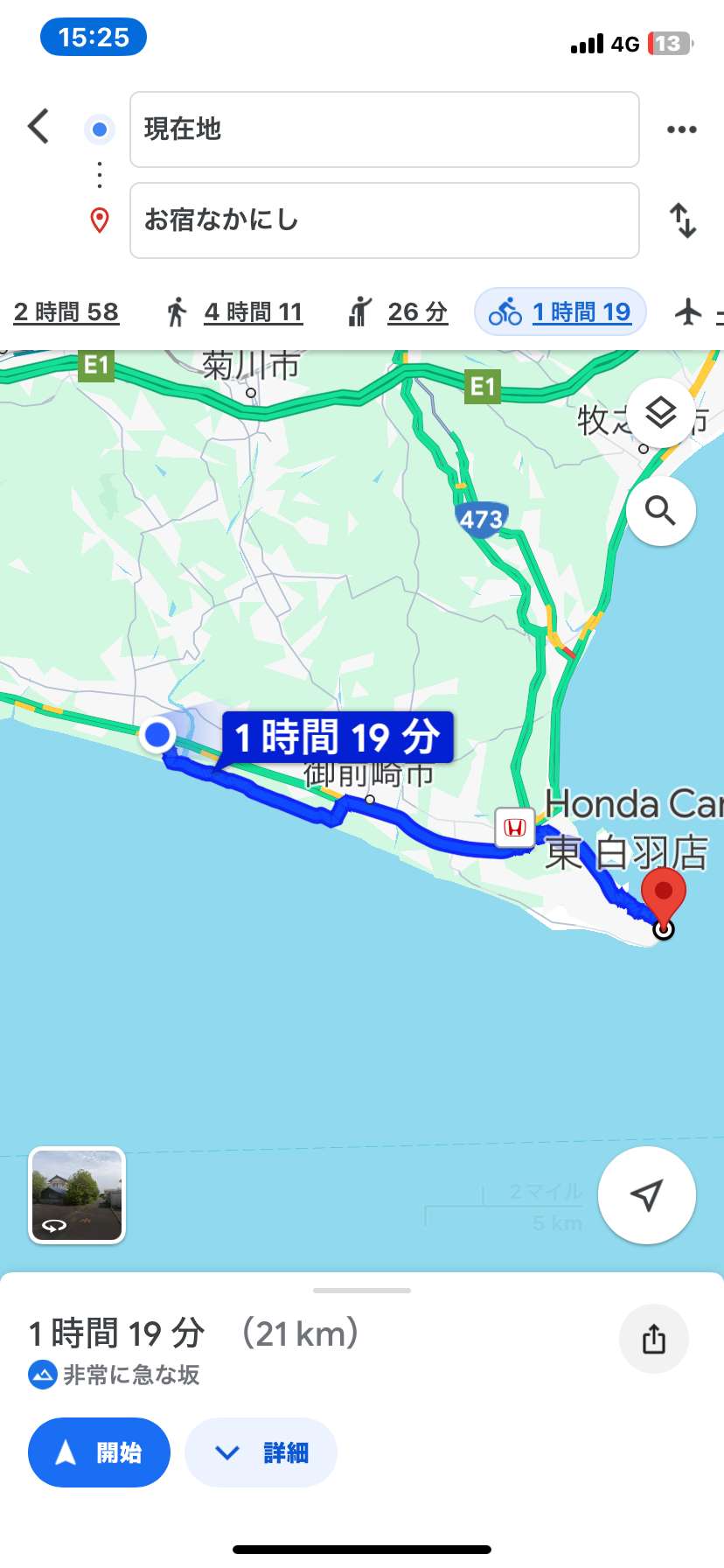
Task: Share the directions
Action: tap(654, 1339)
